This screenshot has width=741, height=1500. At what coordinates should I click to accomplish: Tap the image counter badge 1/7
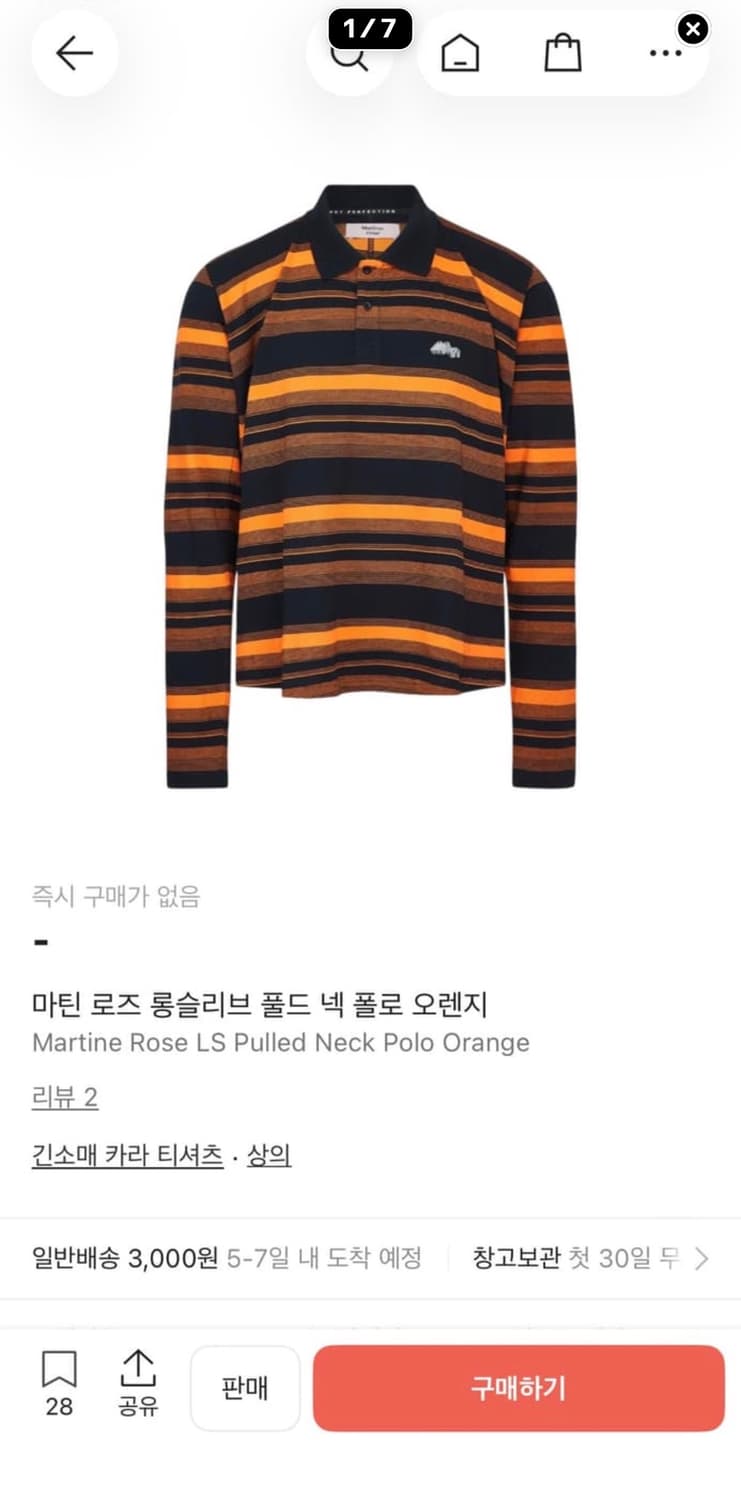pos(369,29)
